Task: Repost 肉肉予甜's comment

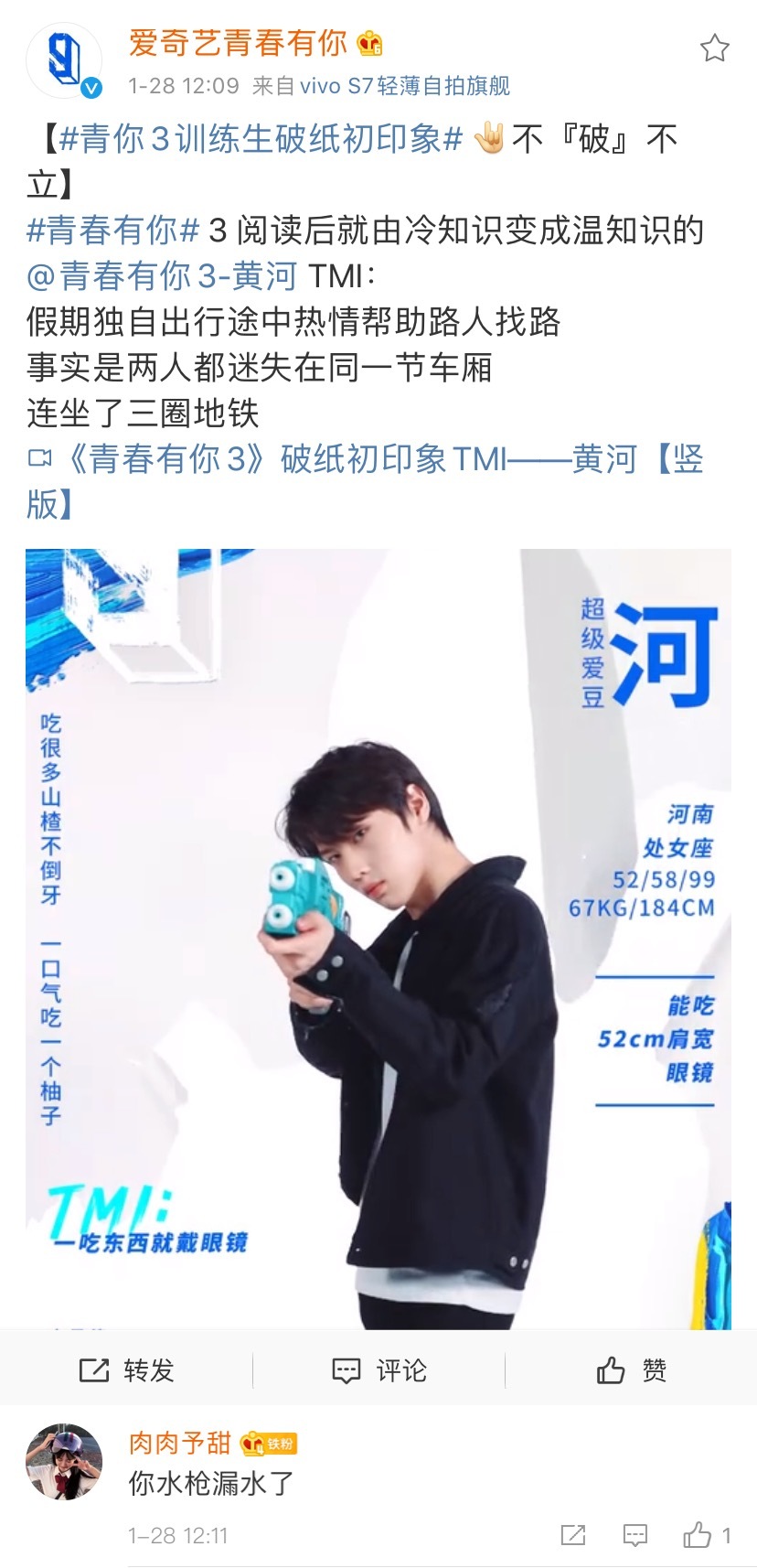Action: click(573, 1534)
